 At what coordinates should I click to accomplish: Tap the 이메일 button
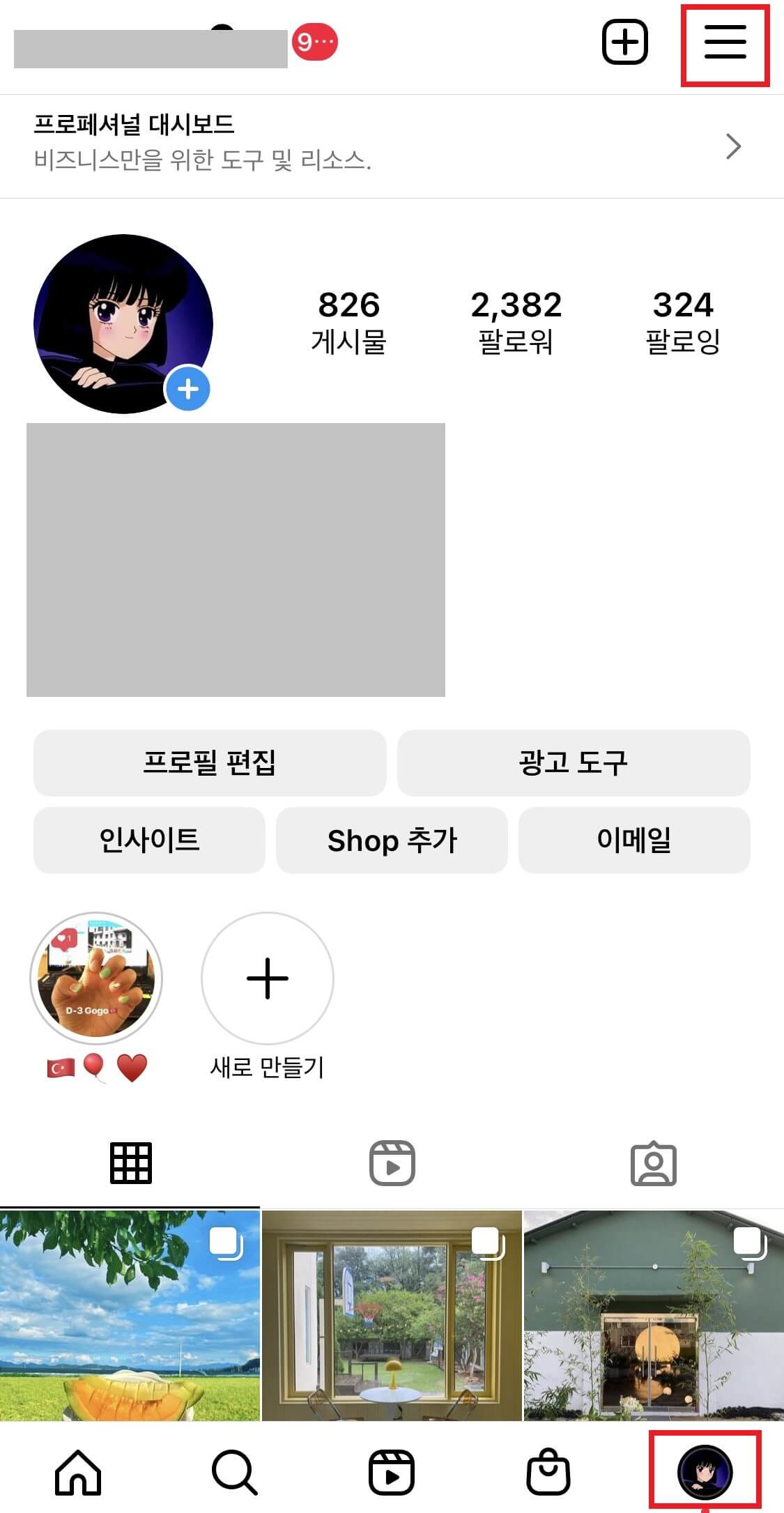(x=634, y=841)
